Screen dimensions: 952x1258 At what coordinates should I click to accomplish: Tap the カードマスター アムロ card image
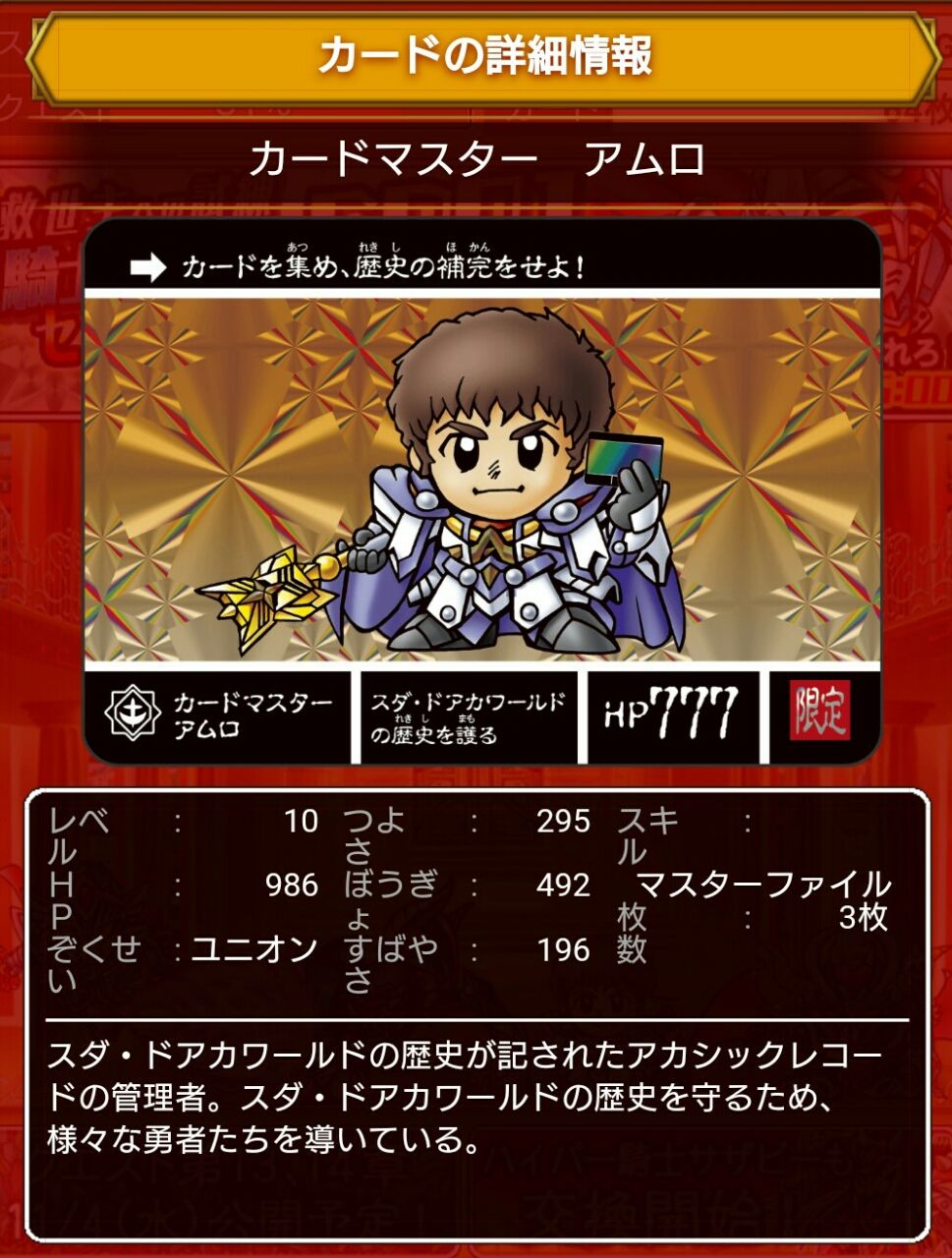[482, 482]
